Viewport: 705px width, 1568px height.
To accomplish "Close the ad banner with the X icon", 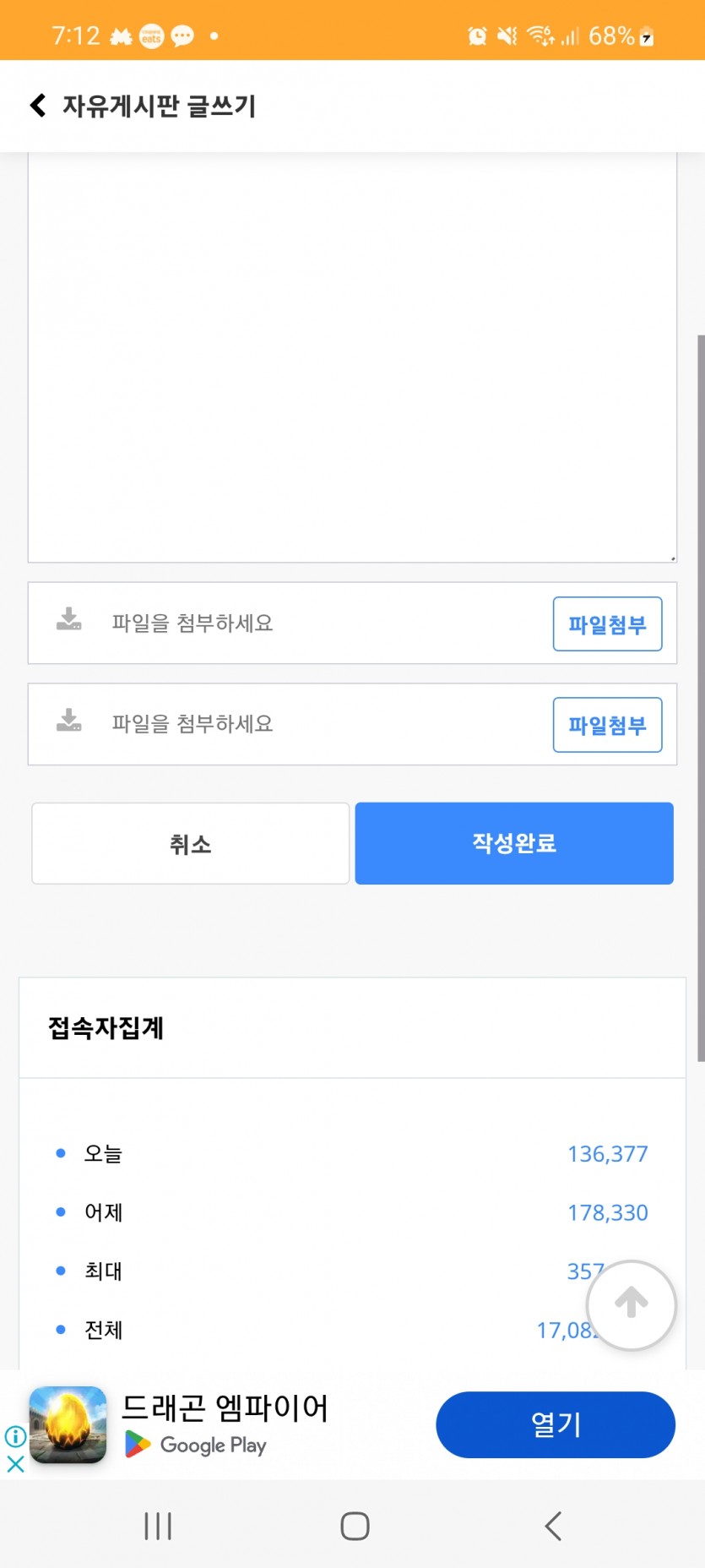I will pos(15,1463).
